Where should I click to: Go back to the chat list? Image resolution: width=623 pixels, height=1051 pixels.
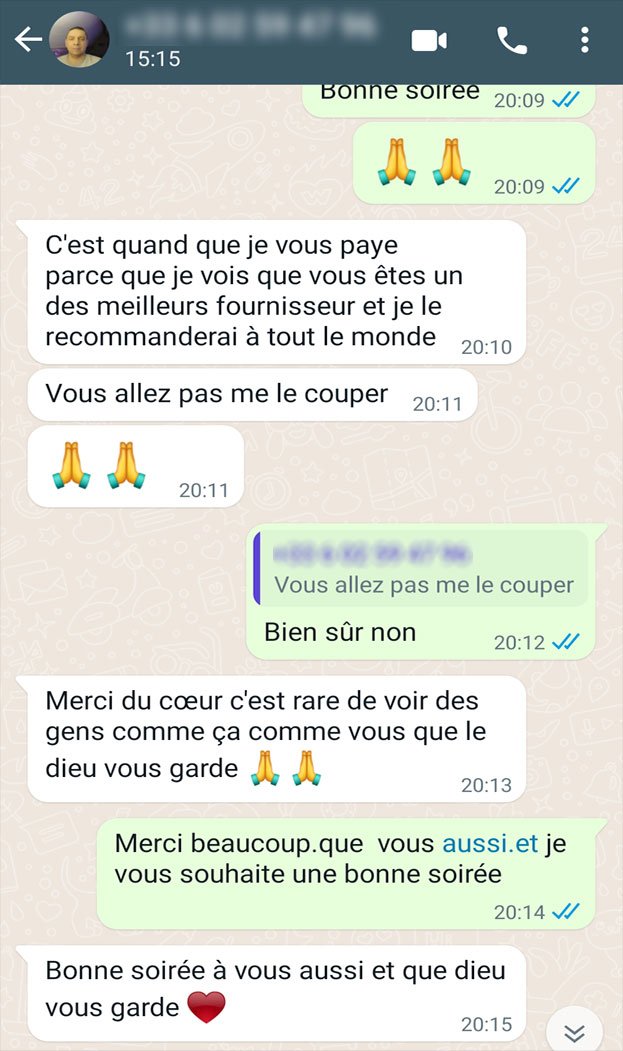(x=28, y=40)
